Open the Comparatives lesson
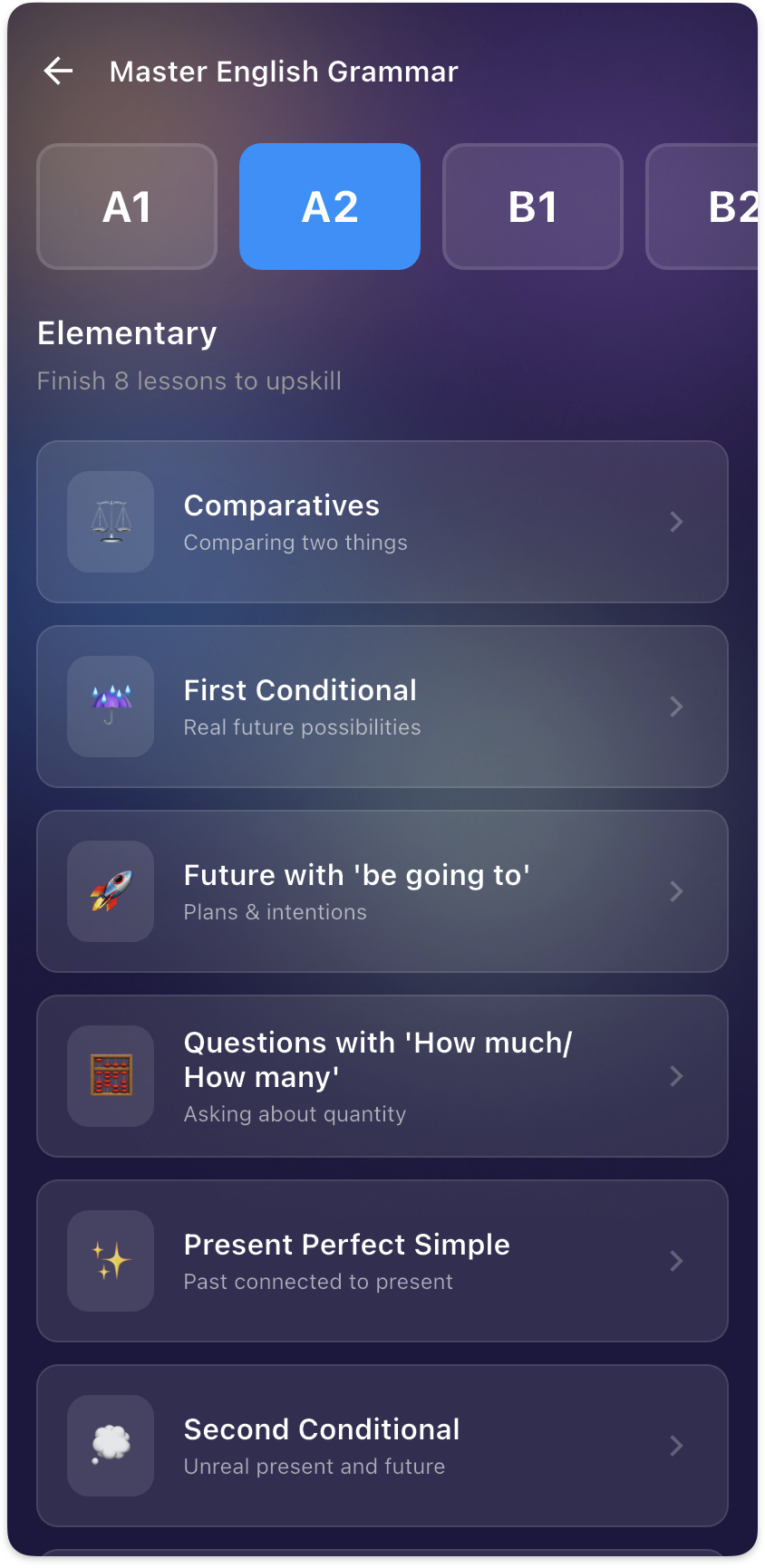Viewport: 765px width, 1568px height. click(382, 522)
